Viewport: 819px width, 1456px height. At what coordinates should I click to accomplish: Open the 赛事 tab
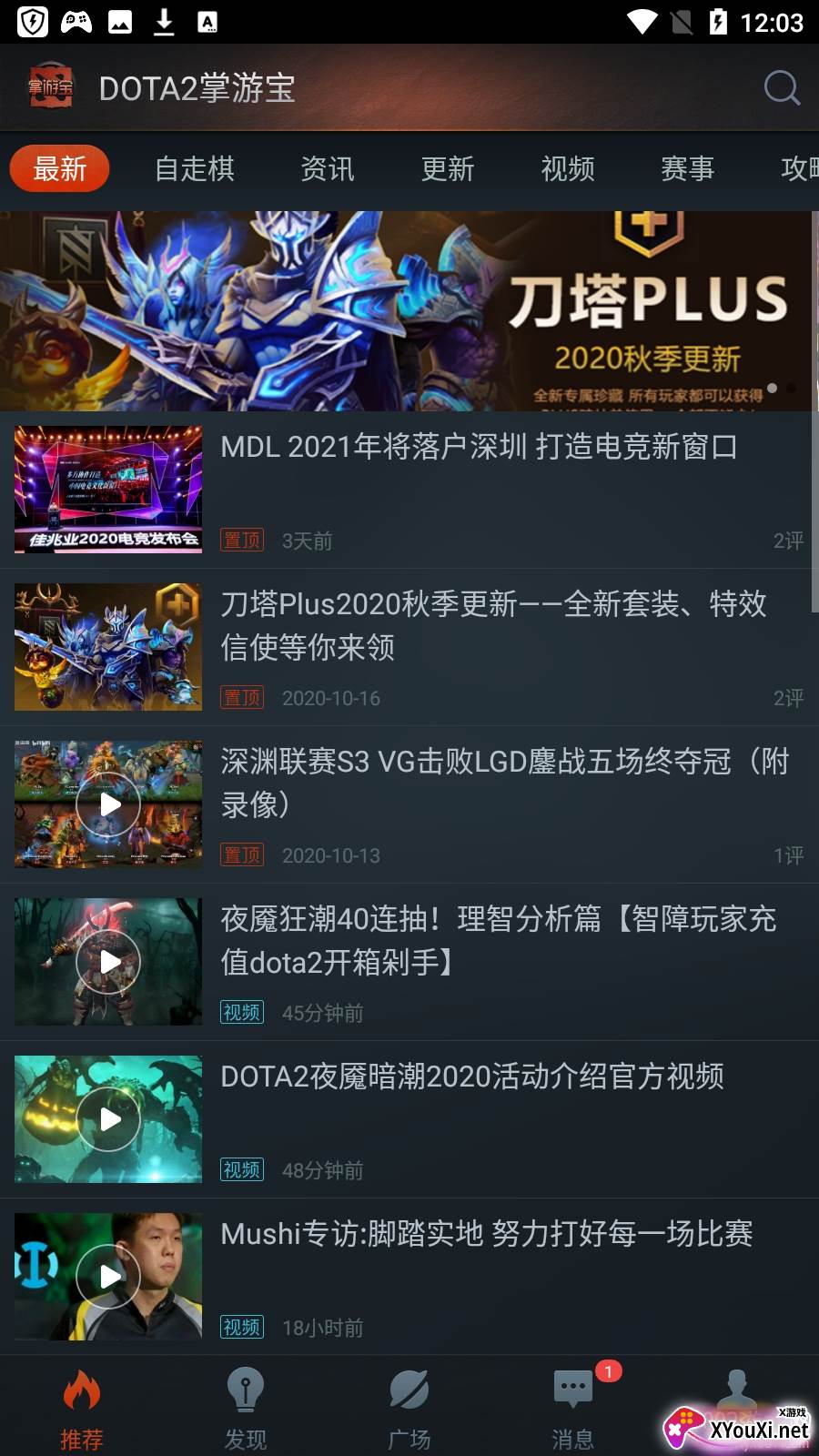[688, 169]
